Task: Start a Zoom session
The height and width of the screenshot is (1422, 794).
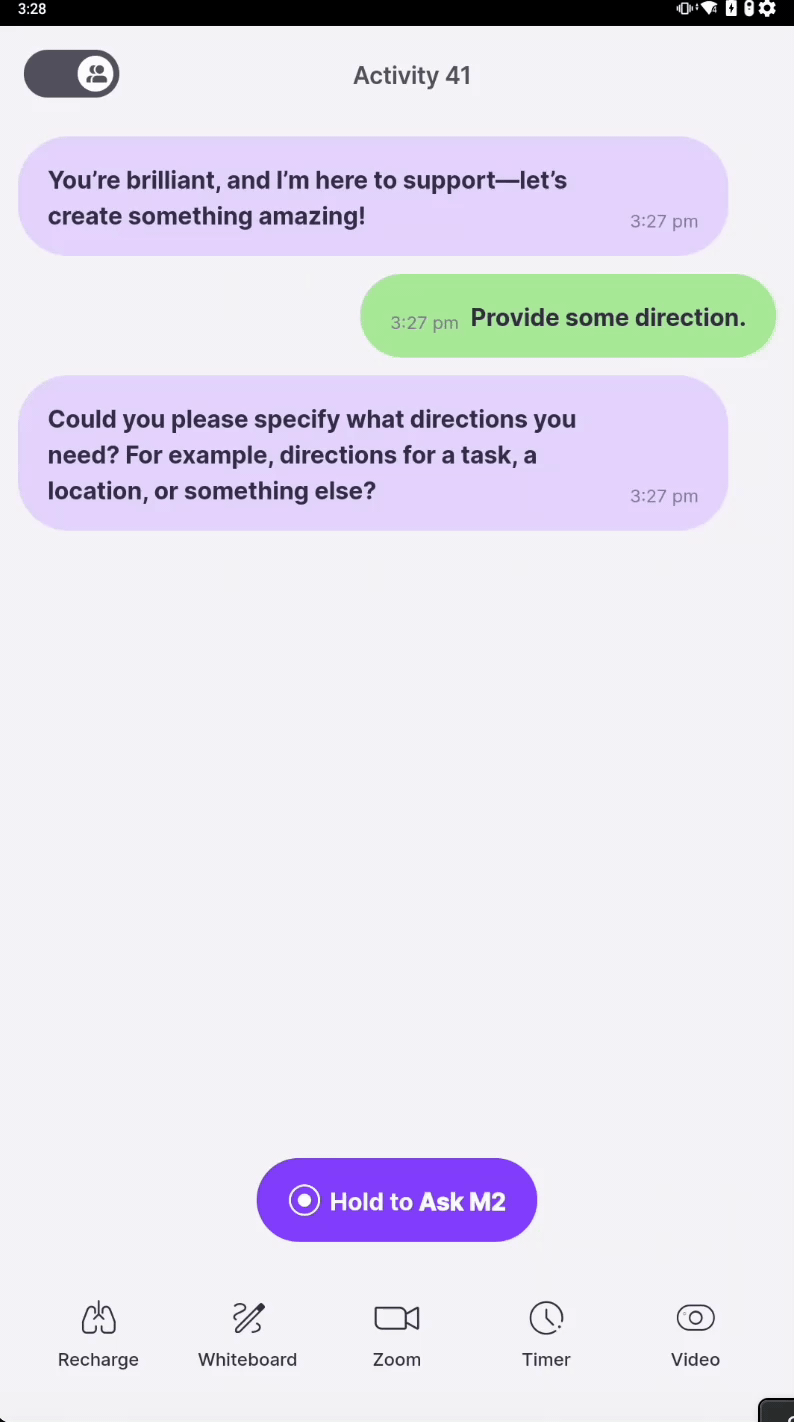Action: (397, 1333)
